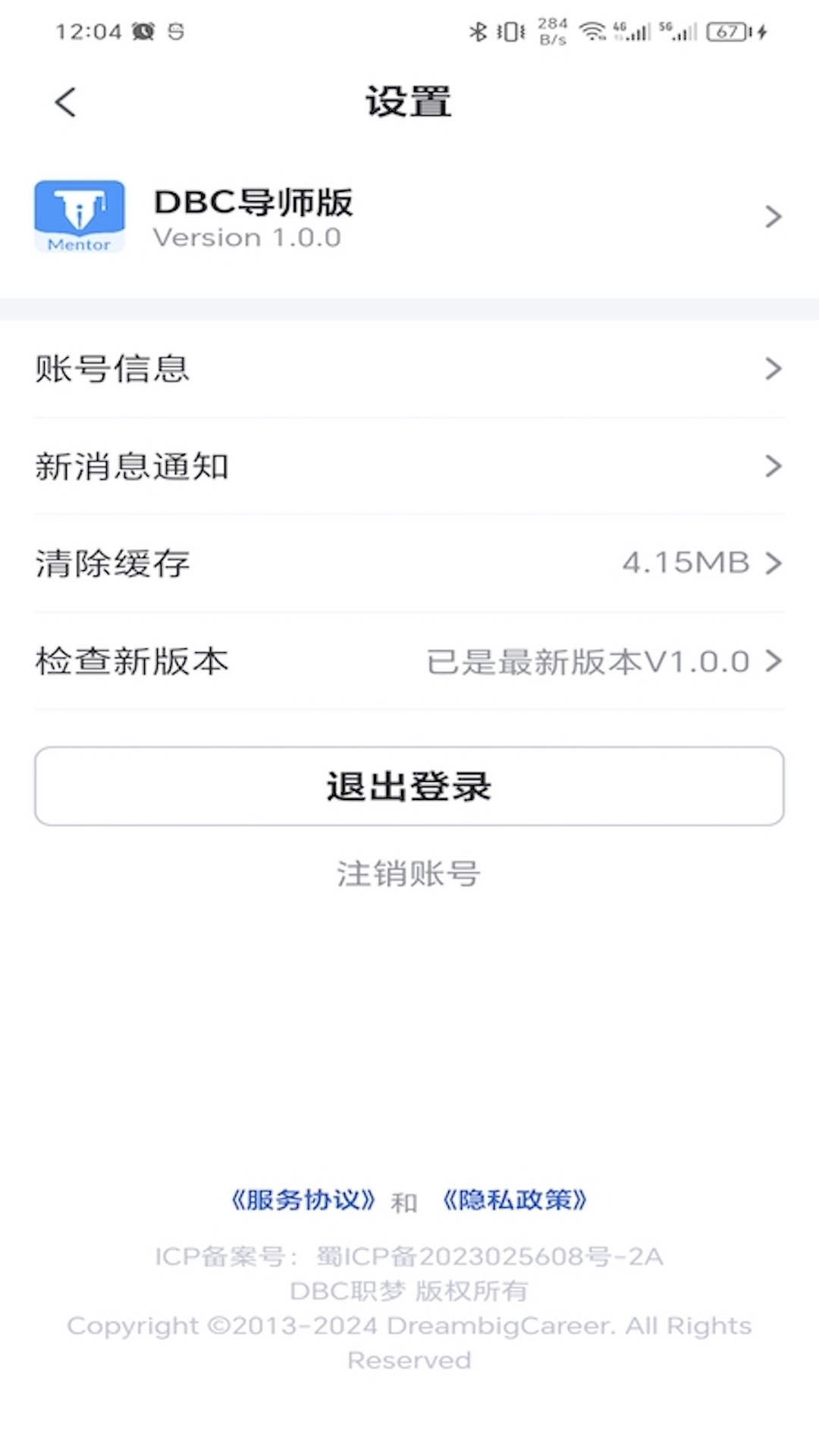This screenshot has width=819, height=1456.
Task: Clear the 4.15MB cache via 清除缓存
Action: coord(409,563)
